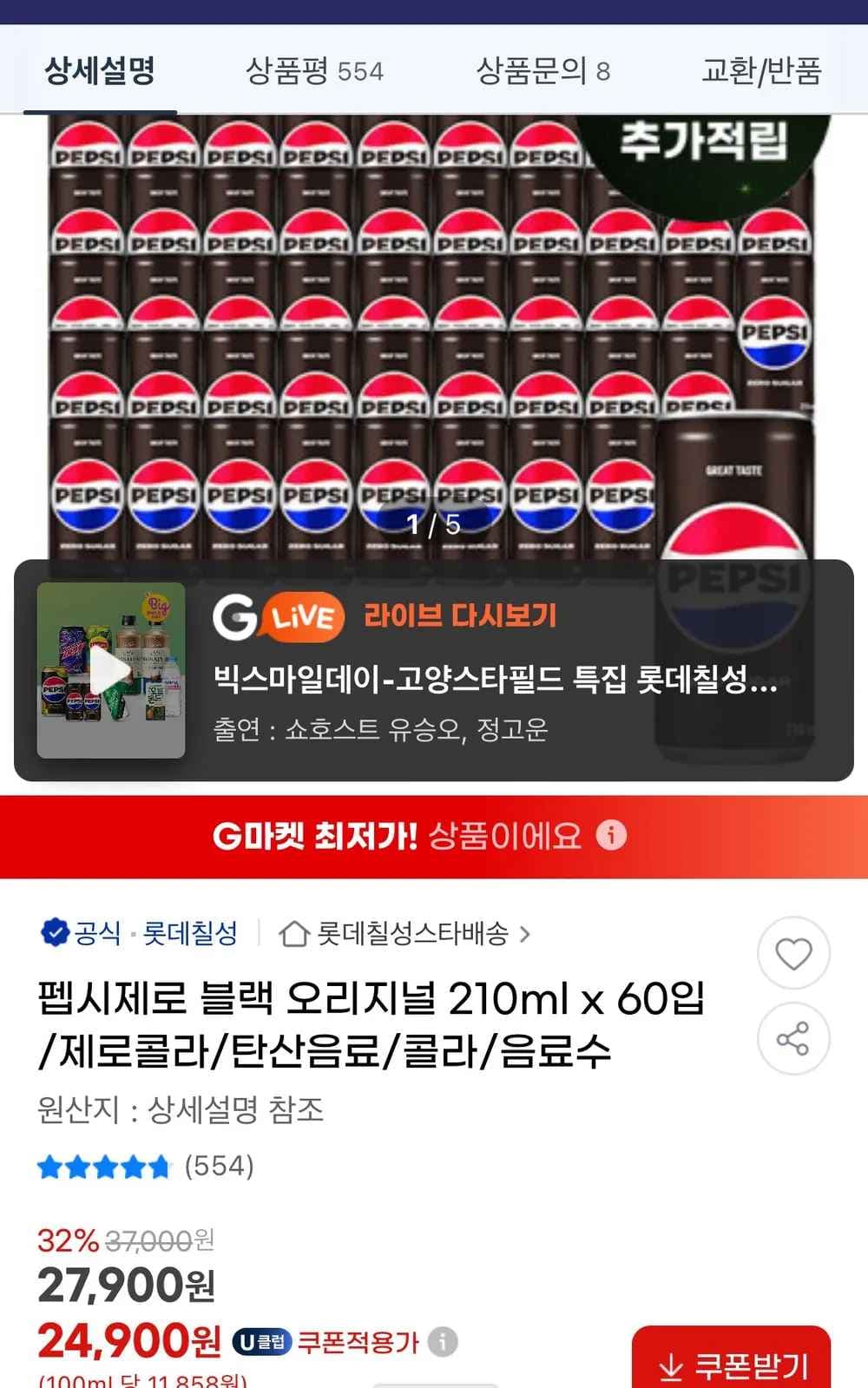The image size is (868, 1388).
Task: Play the G LIVE replay video
Action: click(x=111, y=671)
